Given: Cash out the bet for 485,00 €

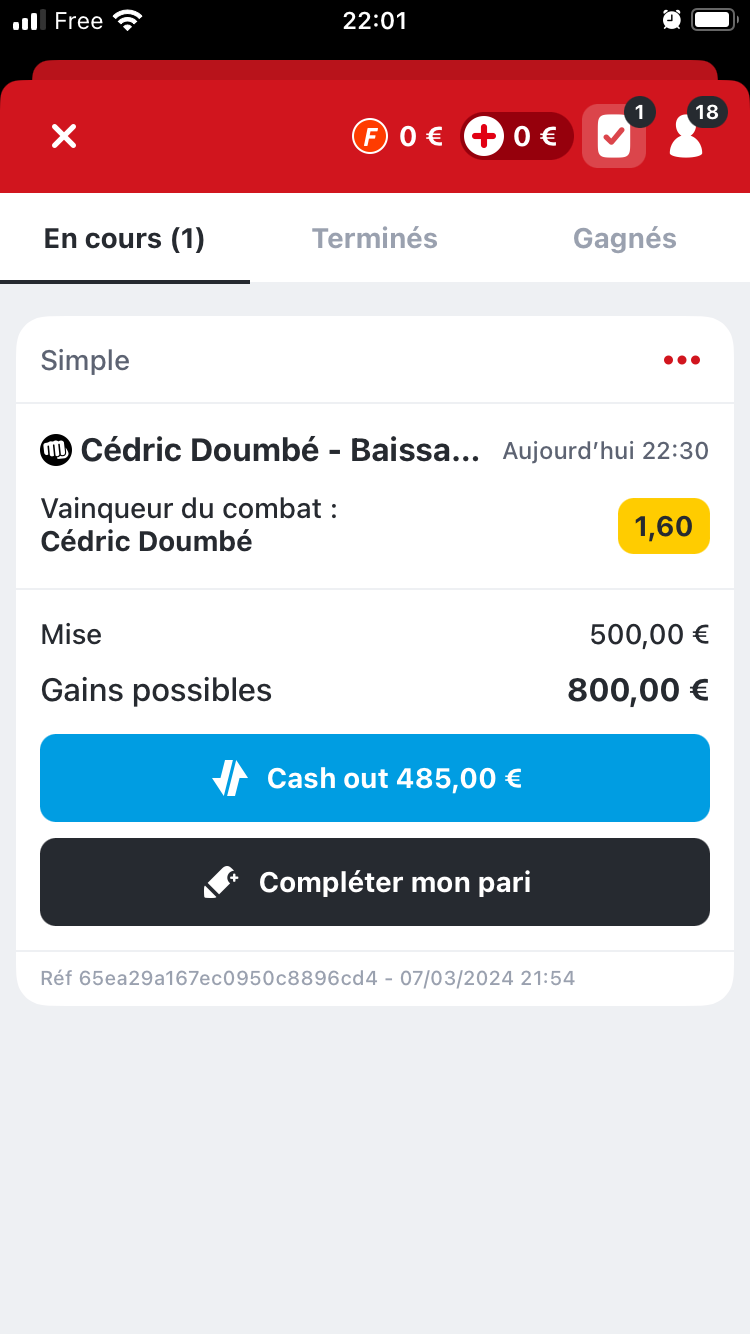Looking at the screenshot, I should (375, 778).
